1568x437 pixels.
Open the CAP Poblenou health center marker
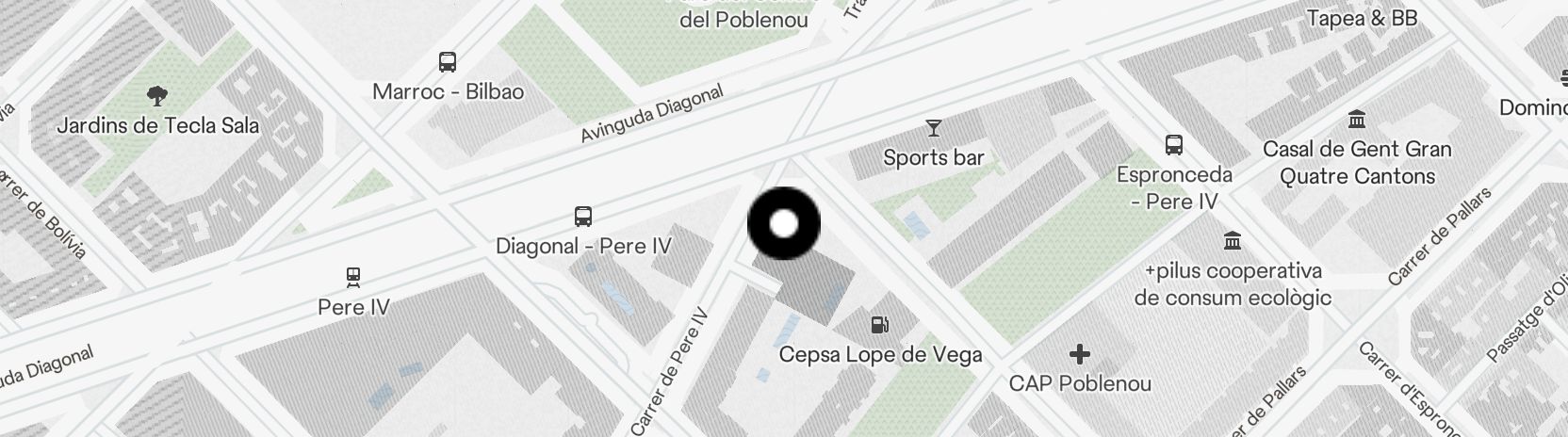click(1079, 354)
